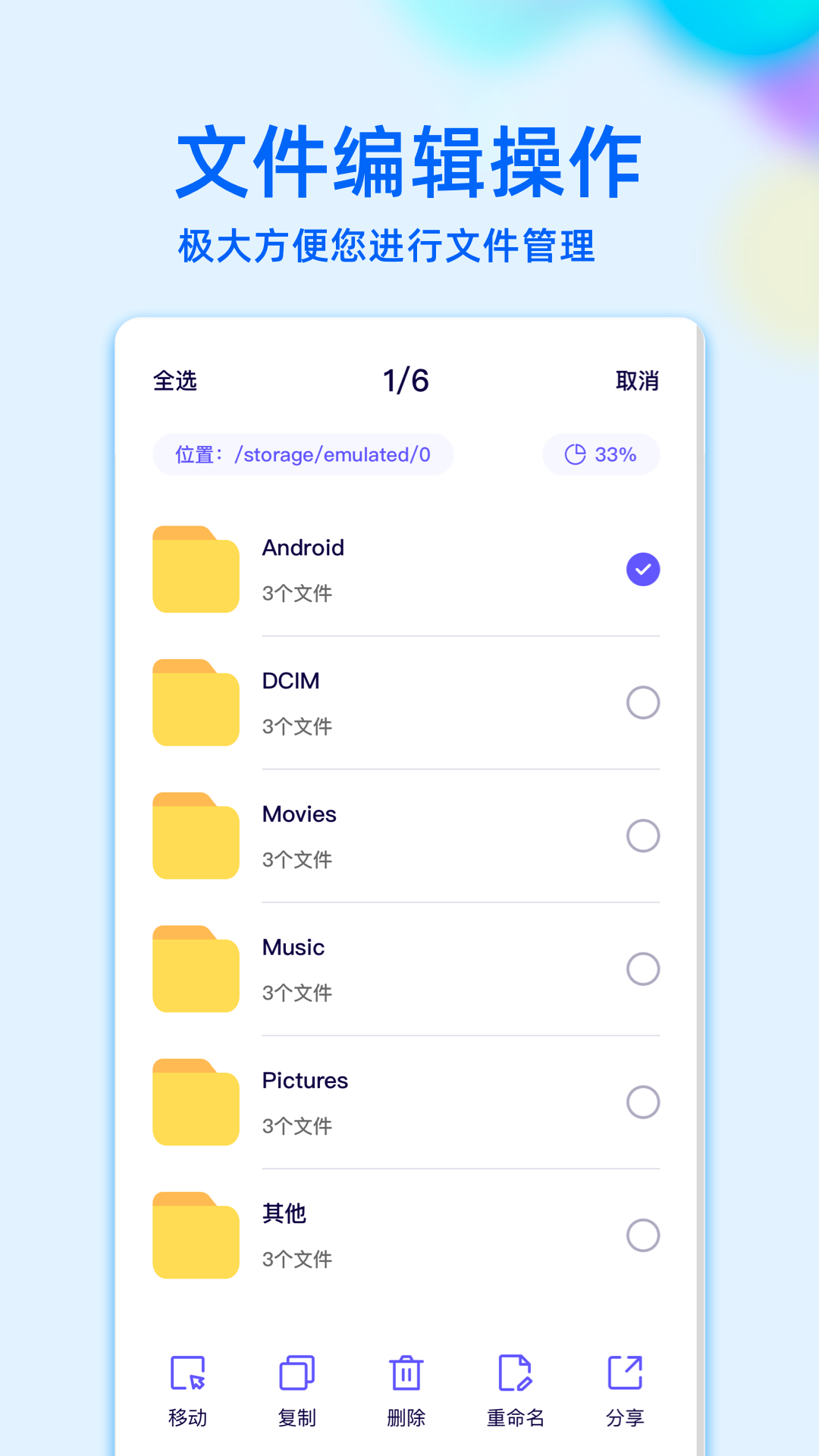Check the Pictures folder selection circle
The width and height of the screenshot is (819, 1456).
tap(643, 1103)
